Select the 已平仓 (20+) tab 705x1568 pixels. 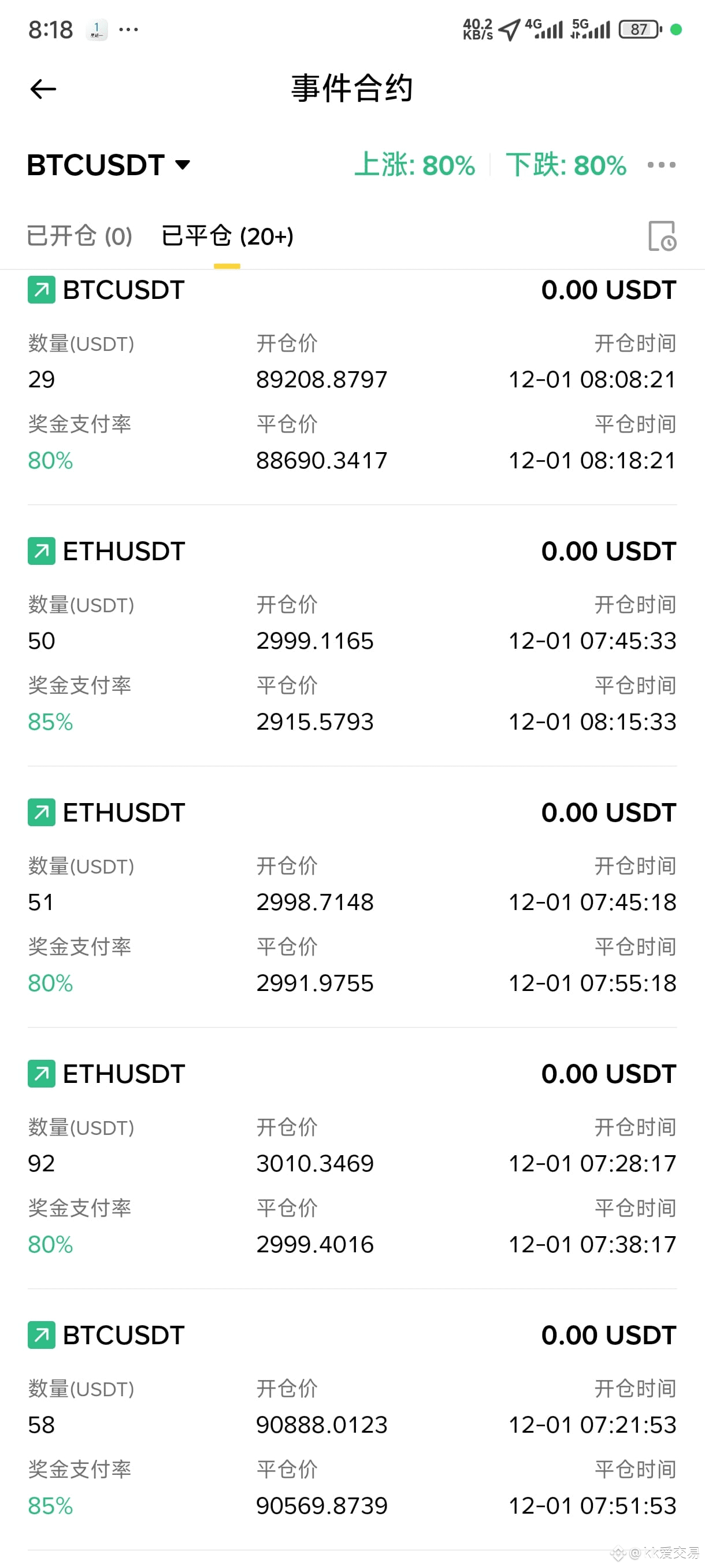(227, 236)
